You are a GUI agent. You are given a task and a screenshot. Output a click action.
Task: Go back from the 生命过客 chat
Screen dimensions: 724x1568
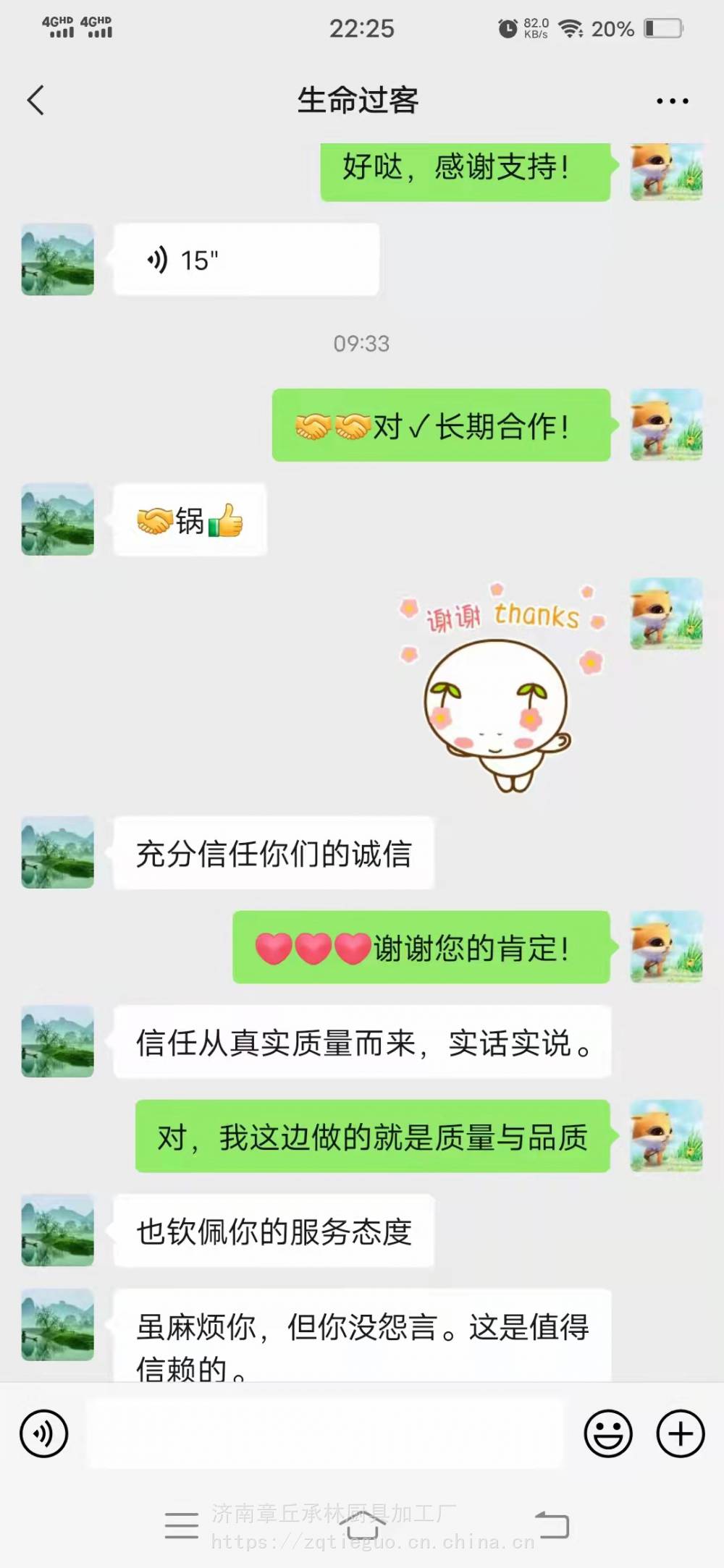[36, 101]
